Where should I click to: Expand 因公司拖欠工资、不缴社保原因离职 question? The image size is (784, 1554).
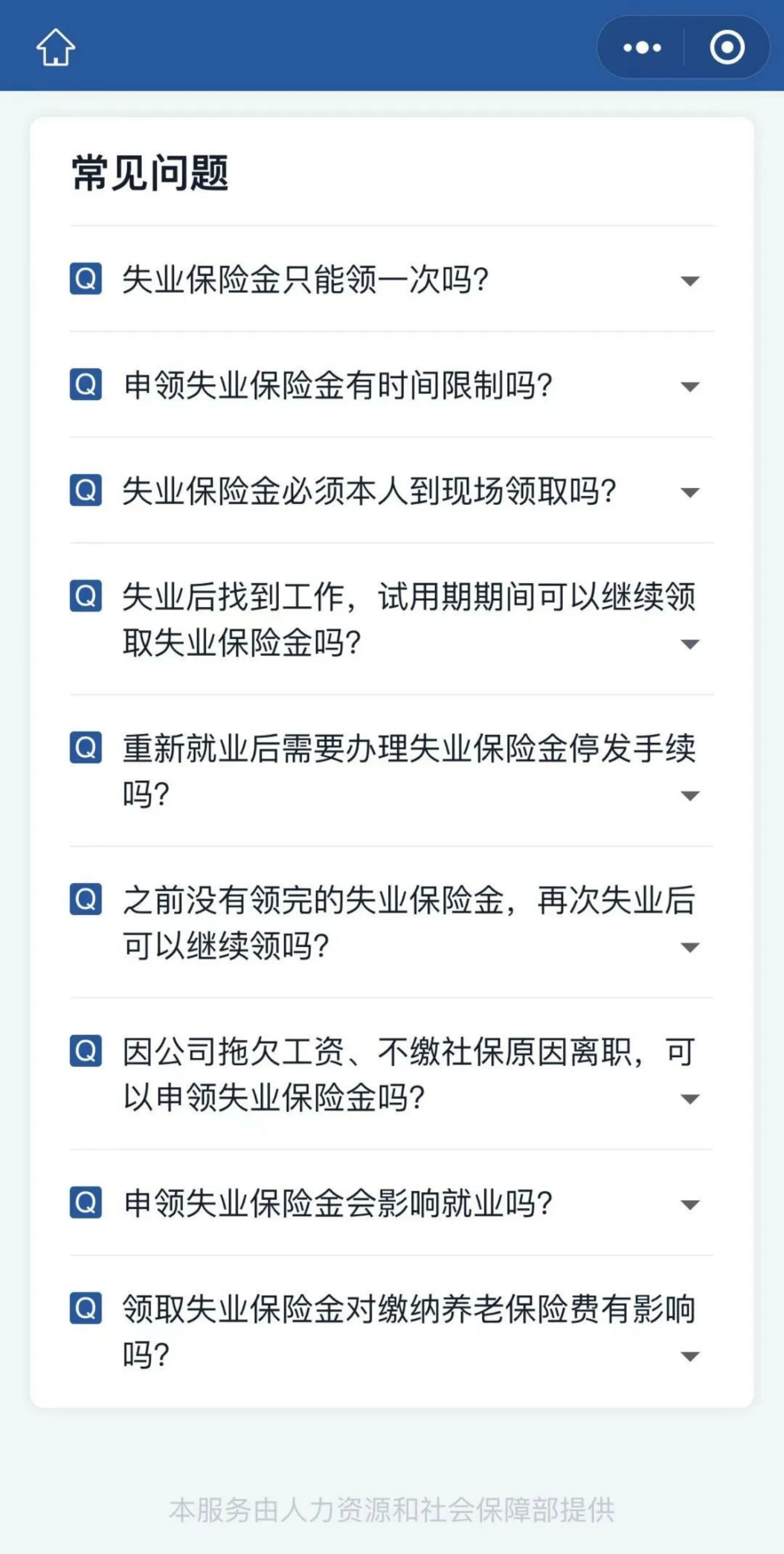pyautogui.click(x=689, y=1098)
